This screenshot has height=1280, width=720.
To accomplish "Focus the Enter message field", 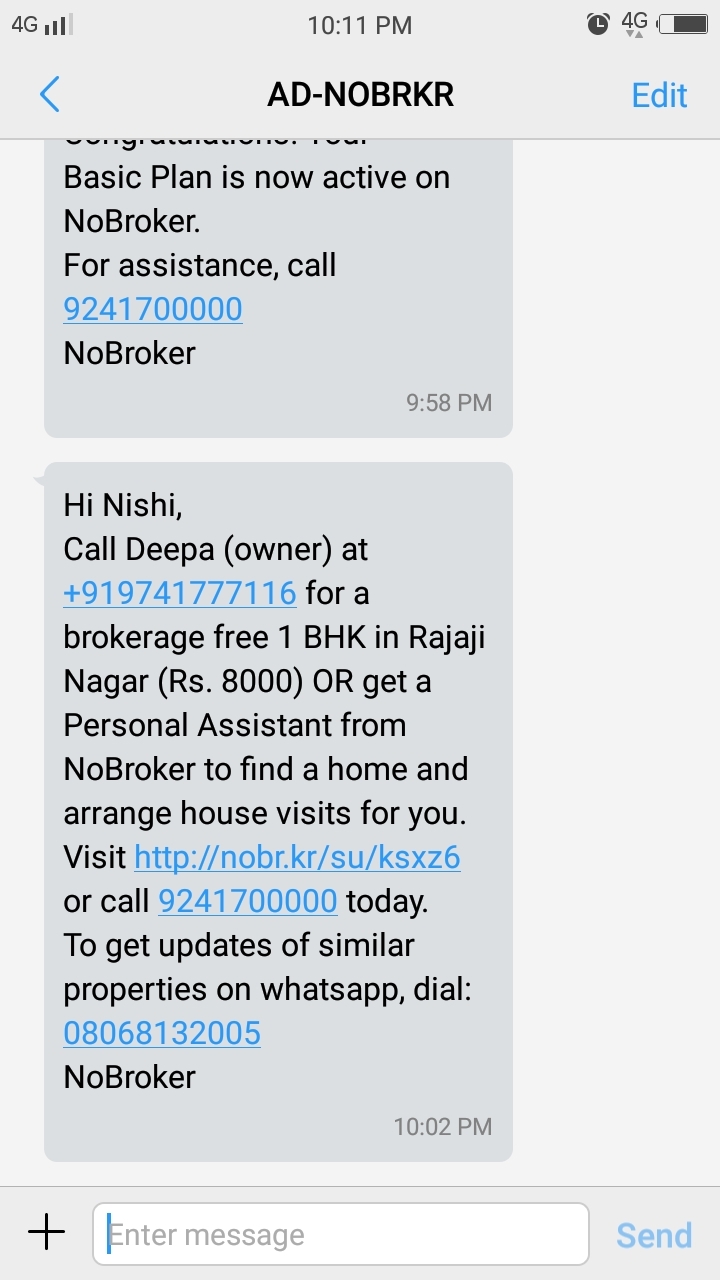I will 340,1235.
